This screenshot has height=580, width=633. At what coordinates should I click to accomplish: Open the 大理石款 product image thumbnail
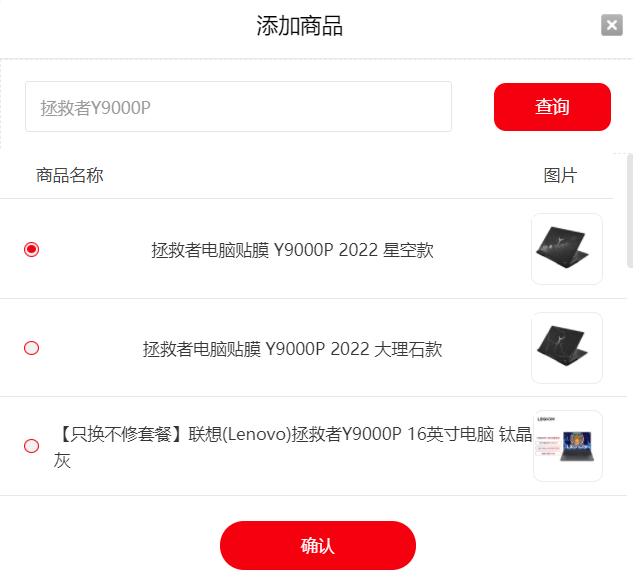tap(566, 348)
